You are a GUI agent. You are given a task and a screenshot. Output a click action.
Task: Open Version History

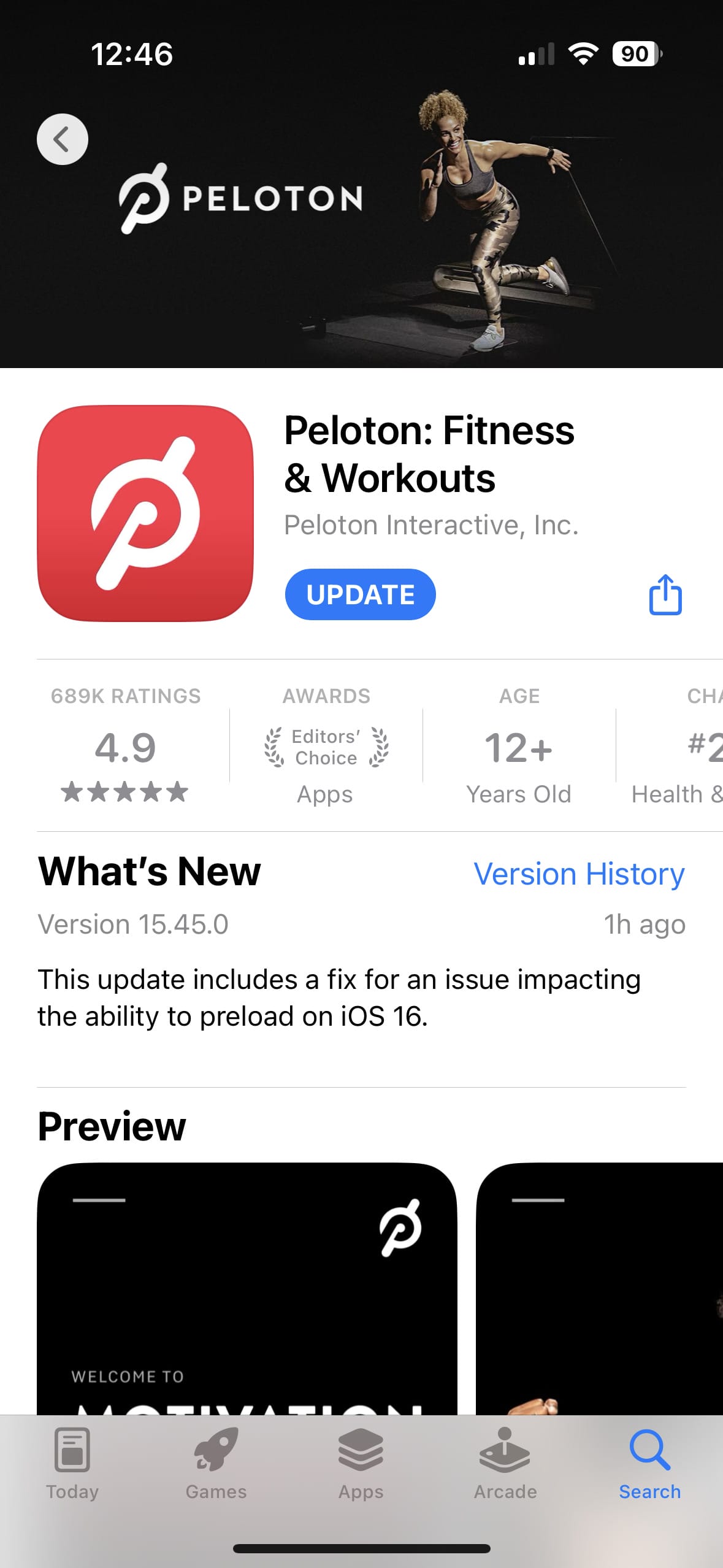[x=579, y=874]
